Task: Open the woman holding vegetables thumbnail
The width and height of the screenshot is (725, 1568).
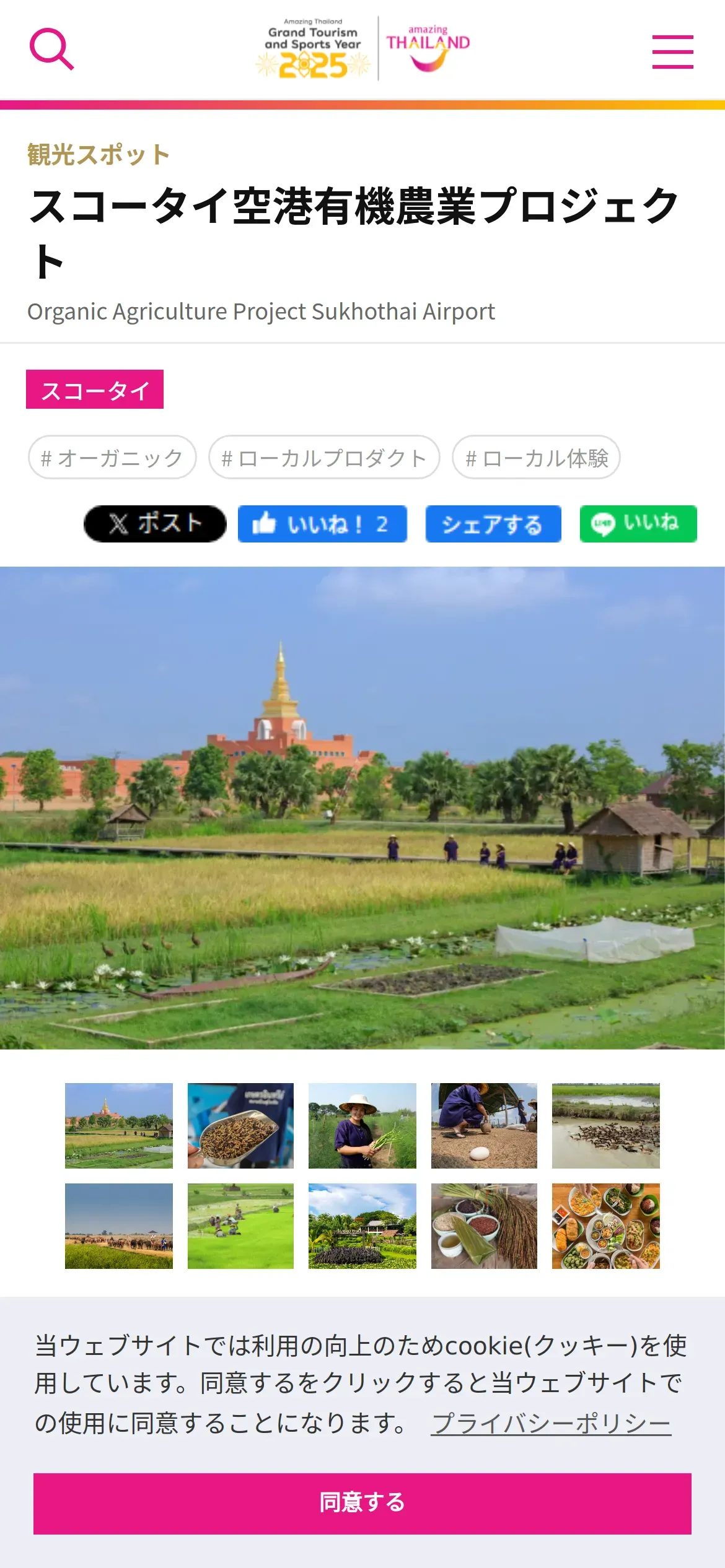Action: pos(362,1125)
